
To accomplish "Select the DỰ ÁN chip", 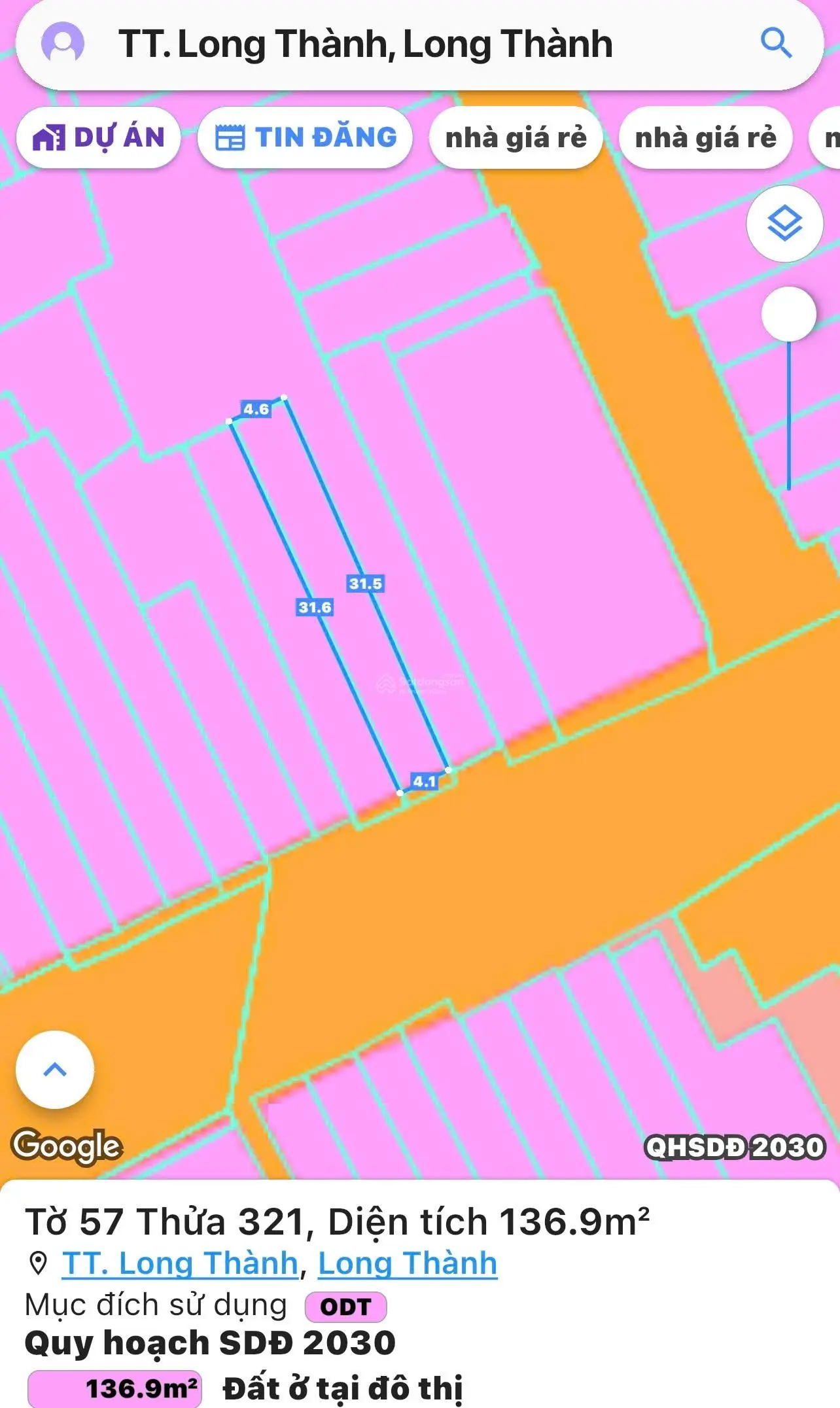I will (x=99, y=137).
